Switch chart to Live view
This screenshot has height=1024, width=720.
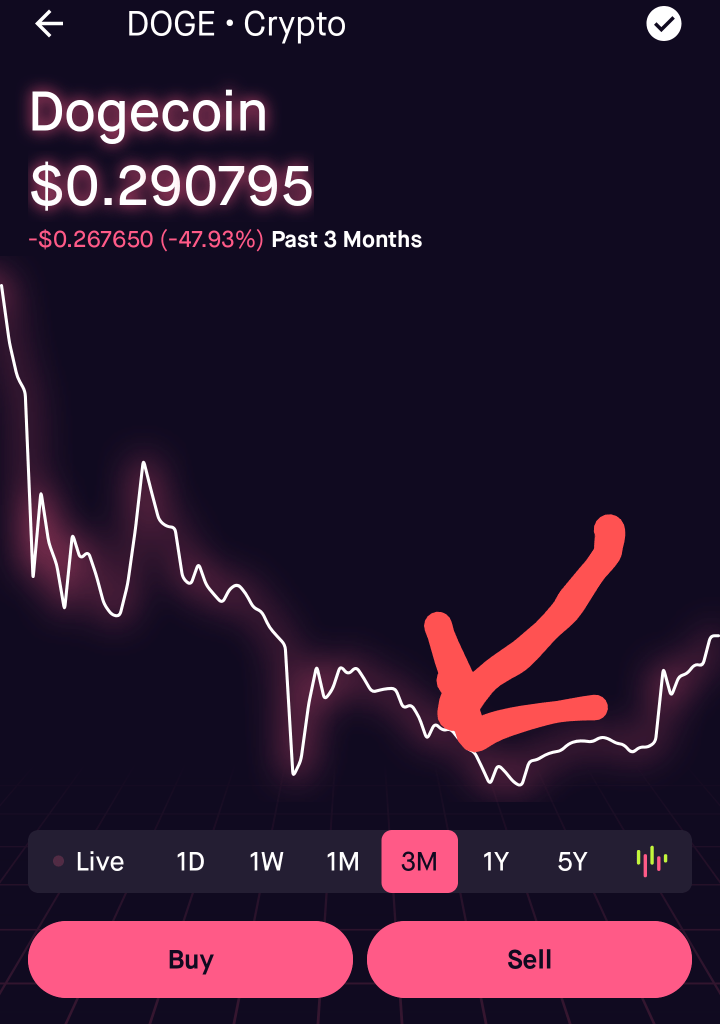[89, 861]
